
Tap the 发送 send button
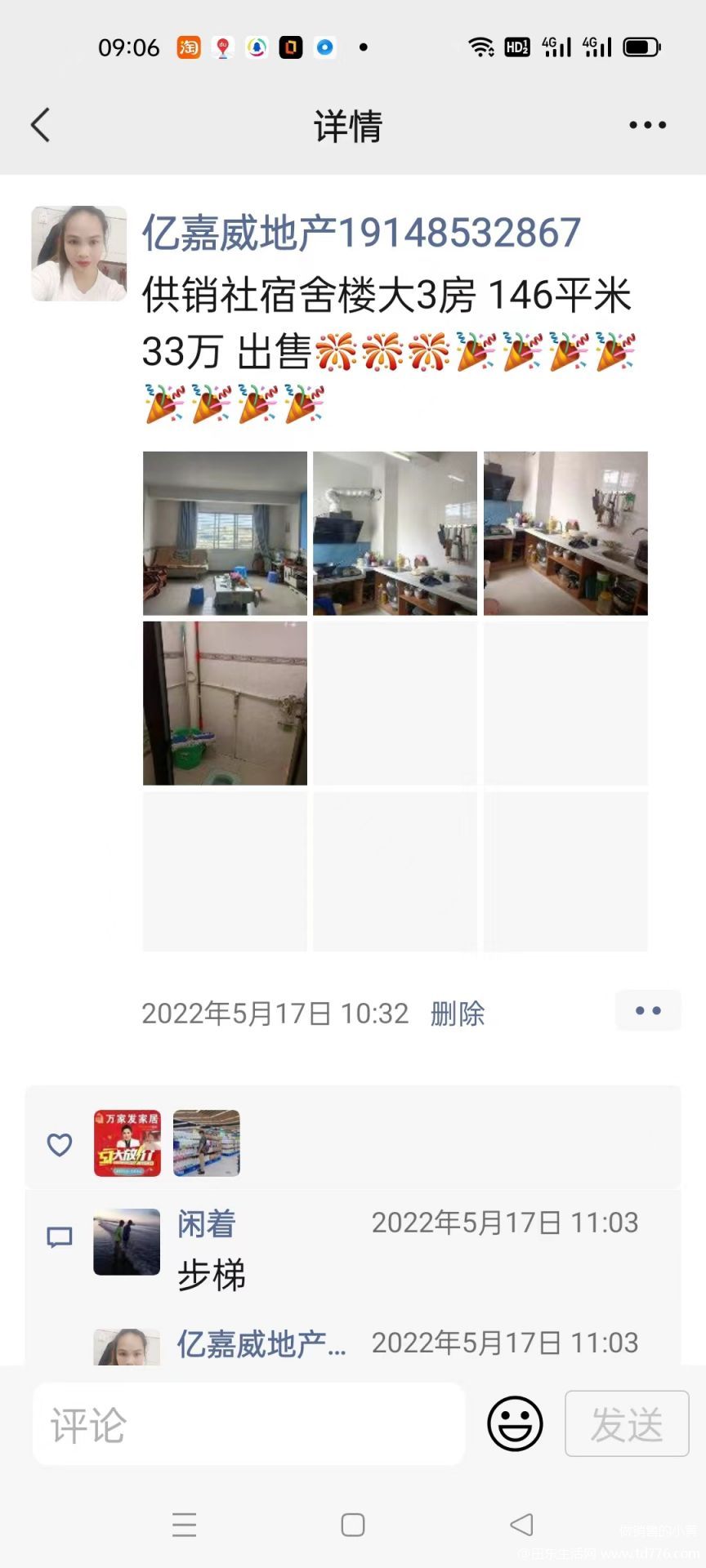pyautogui.click(x=627, y=1423)
